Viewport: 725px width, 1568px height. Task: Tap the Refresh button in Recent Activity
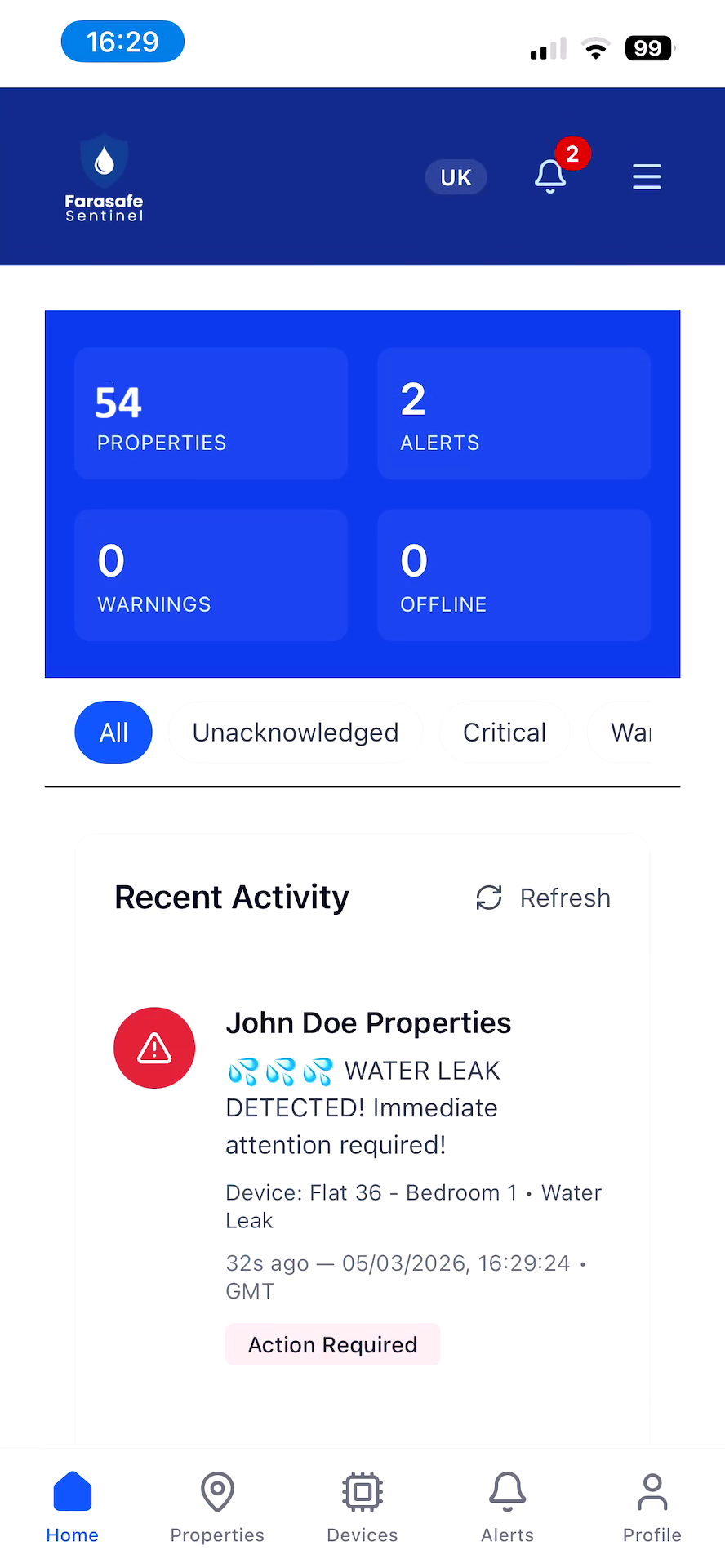(x=541, y=898)
